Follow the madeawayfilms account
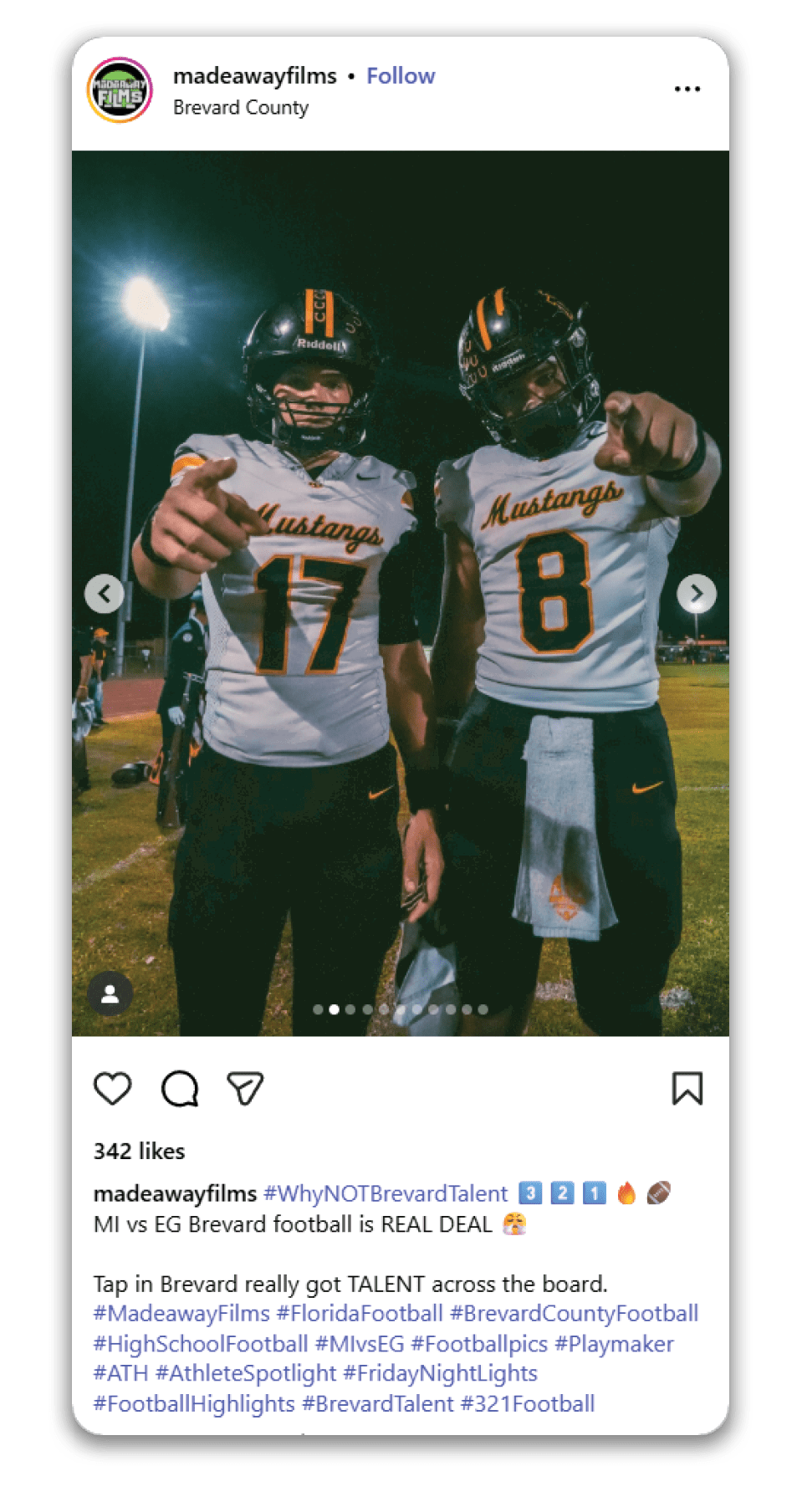The image size is (802, 1512). point(401,76)
